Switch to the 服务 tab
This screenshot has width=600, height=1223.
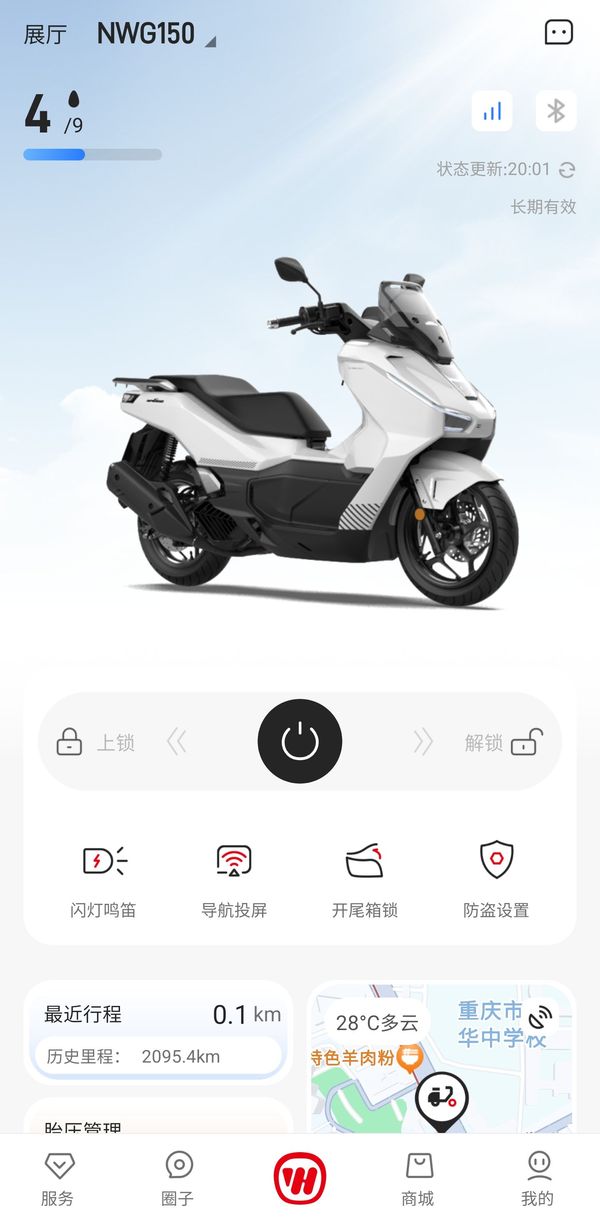pyautogui.click(x=58, y=1178)
